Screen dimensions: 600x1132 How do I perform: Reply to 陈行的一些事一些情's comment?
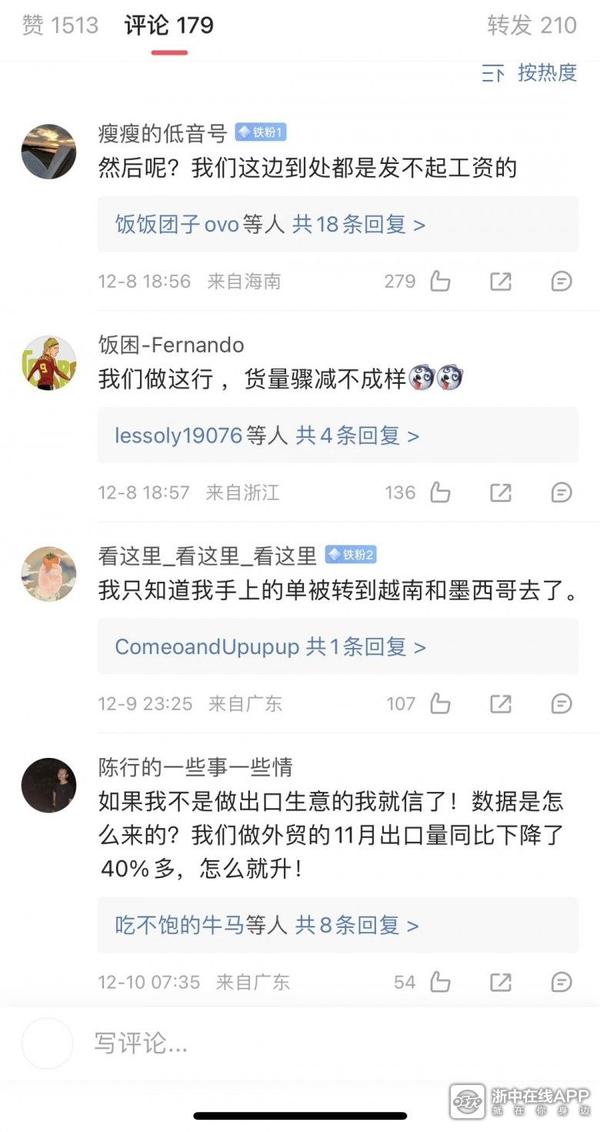(562, 982)
